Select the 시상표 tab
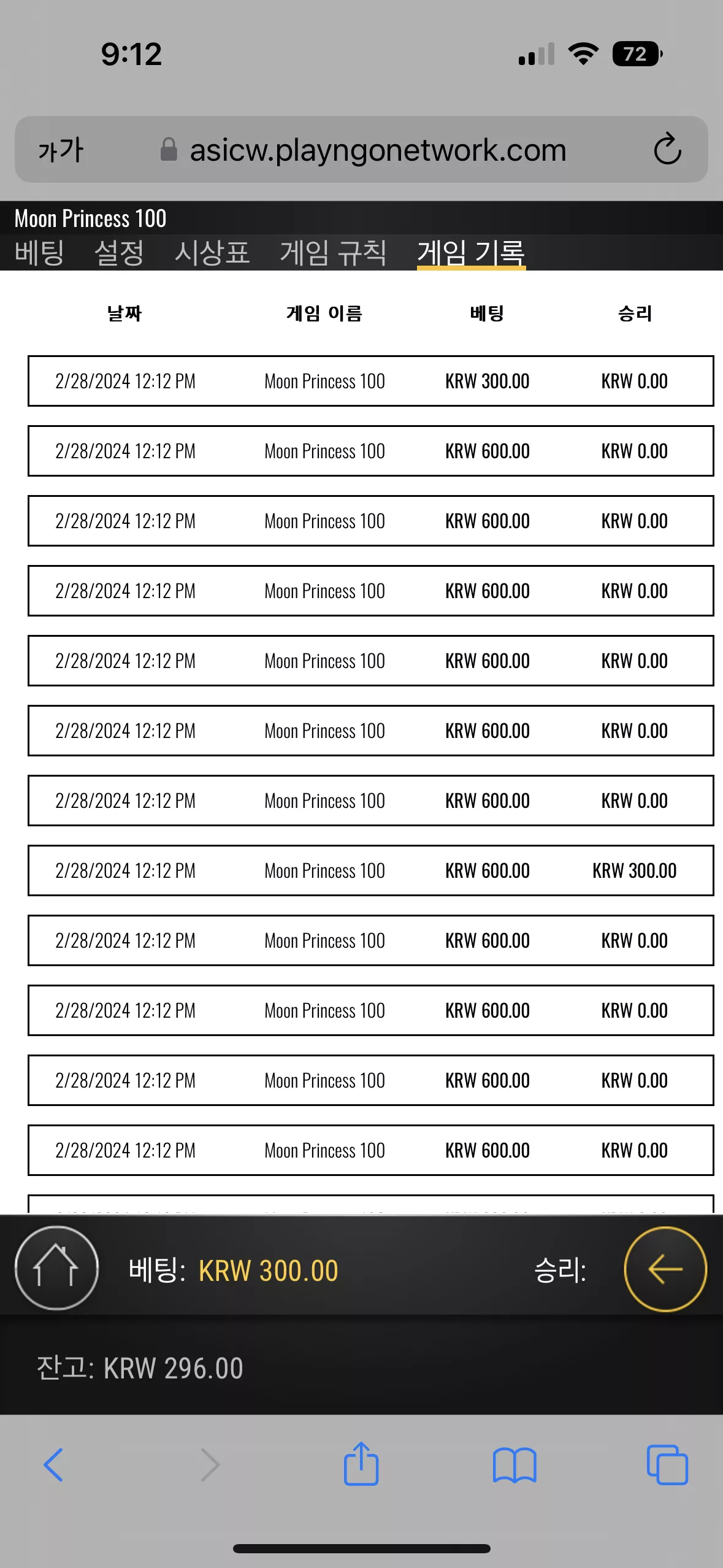723x1568 pixels. click(x=212, y=253)
